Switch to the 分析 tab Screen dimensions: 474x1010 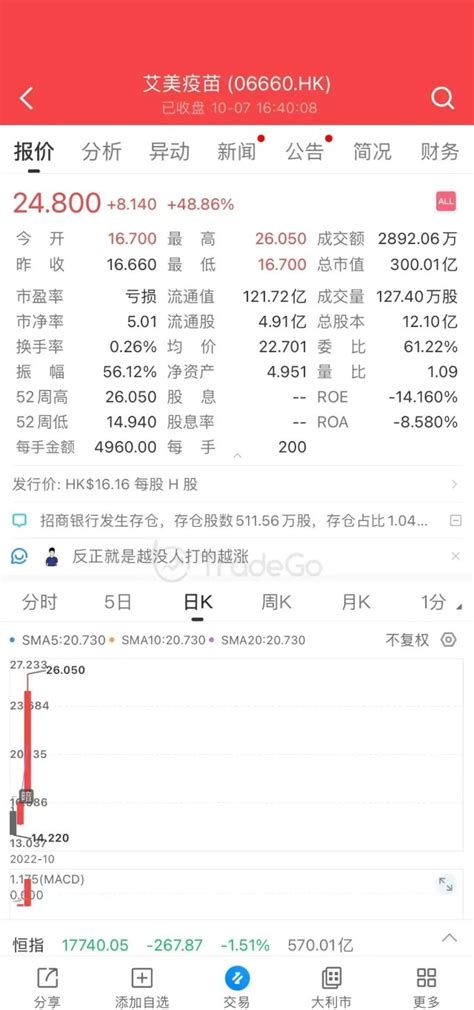[102, 151]
